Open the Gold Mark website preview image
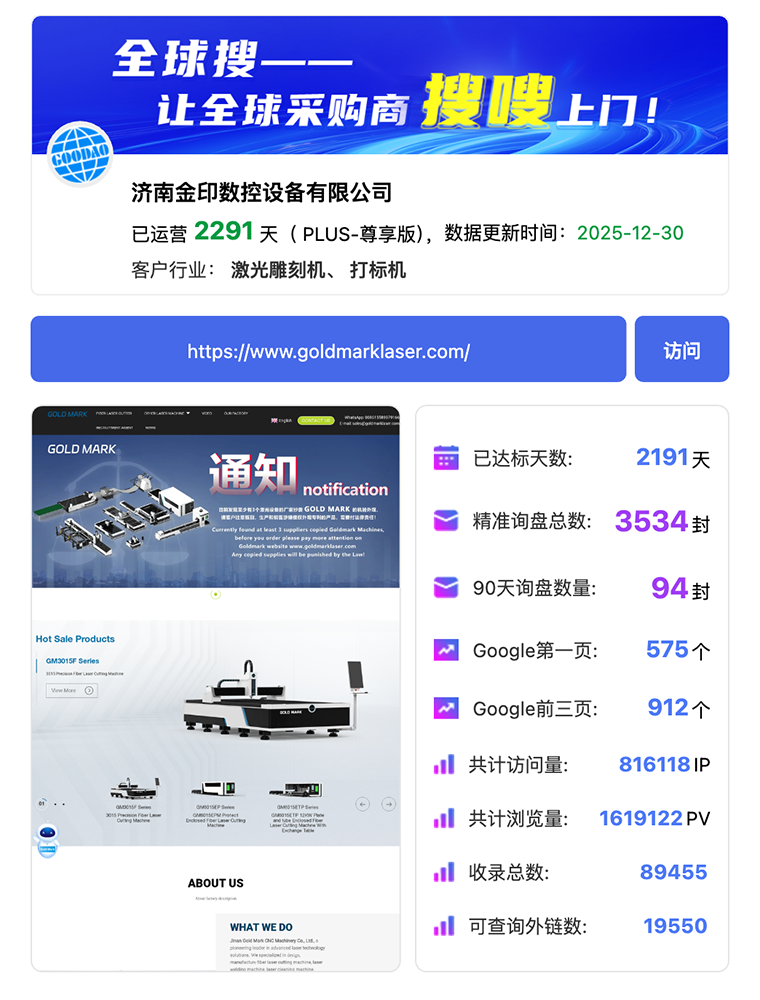 216,688
